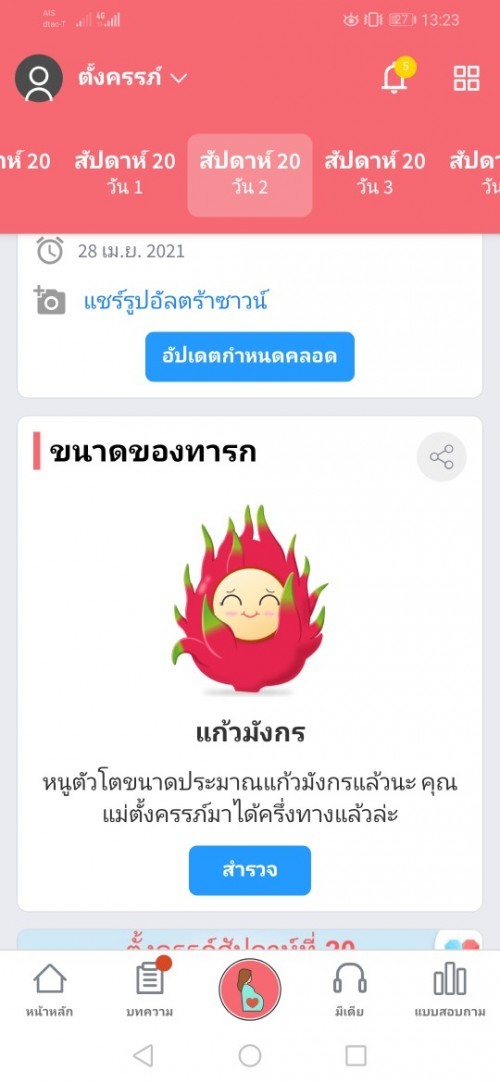Tap the สำรวจ button

coord(249,870)
